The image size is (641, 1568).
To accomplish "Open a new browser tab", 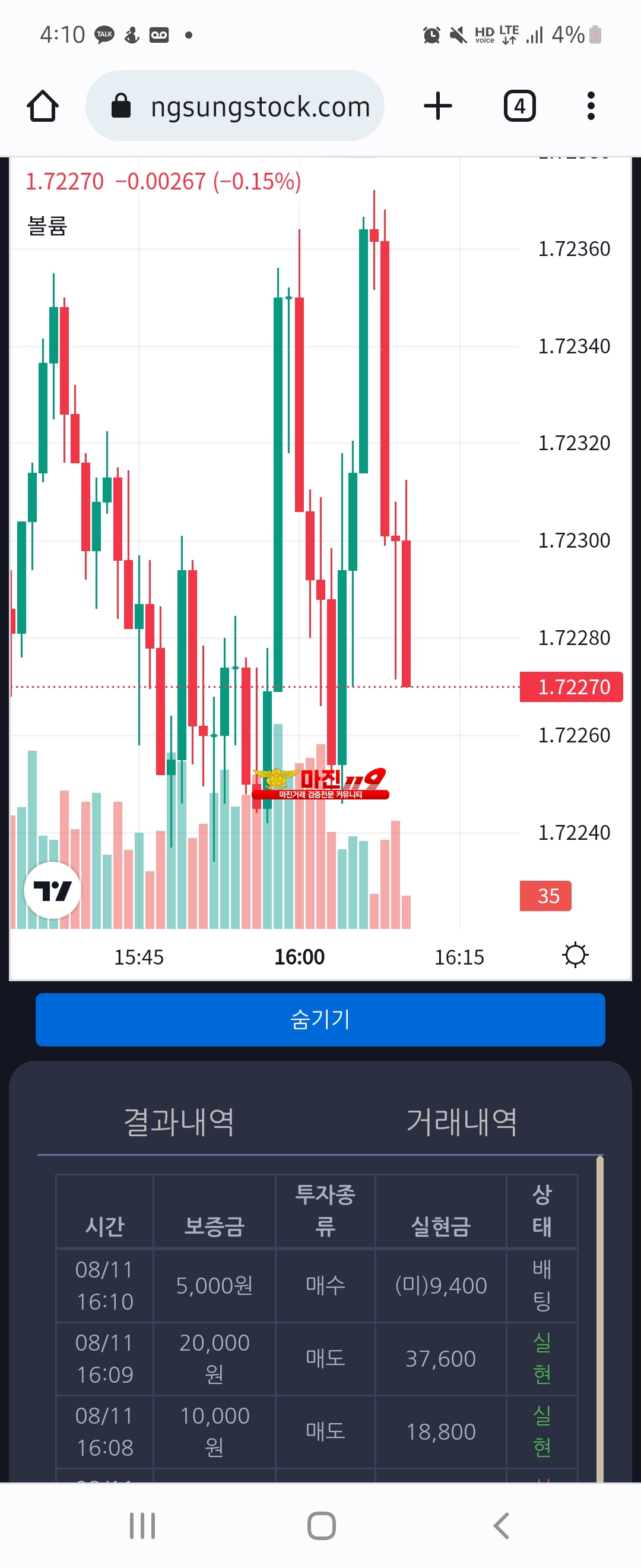I will click(437, 106).
